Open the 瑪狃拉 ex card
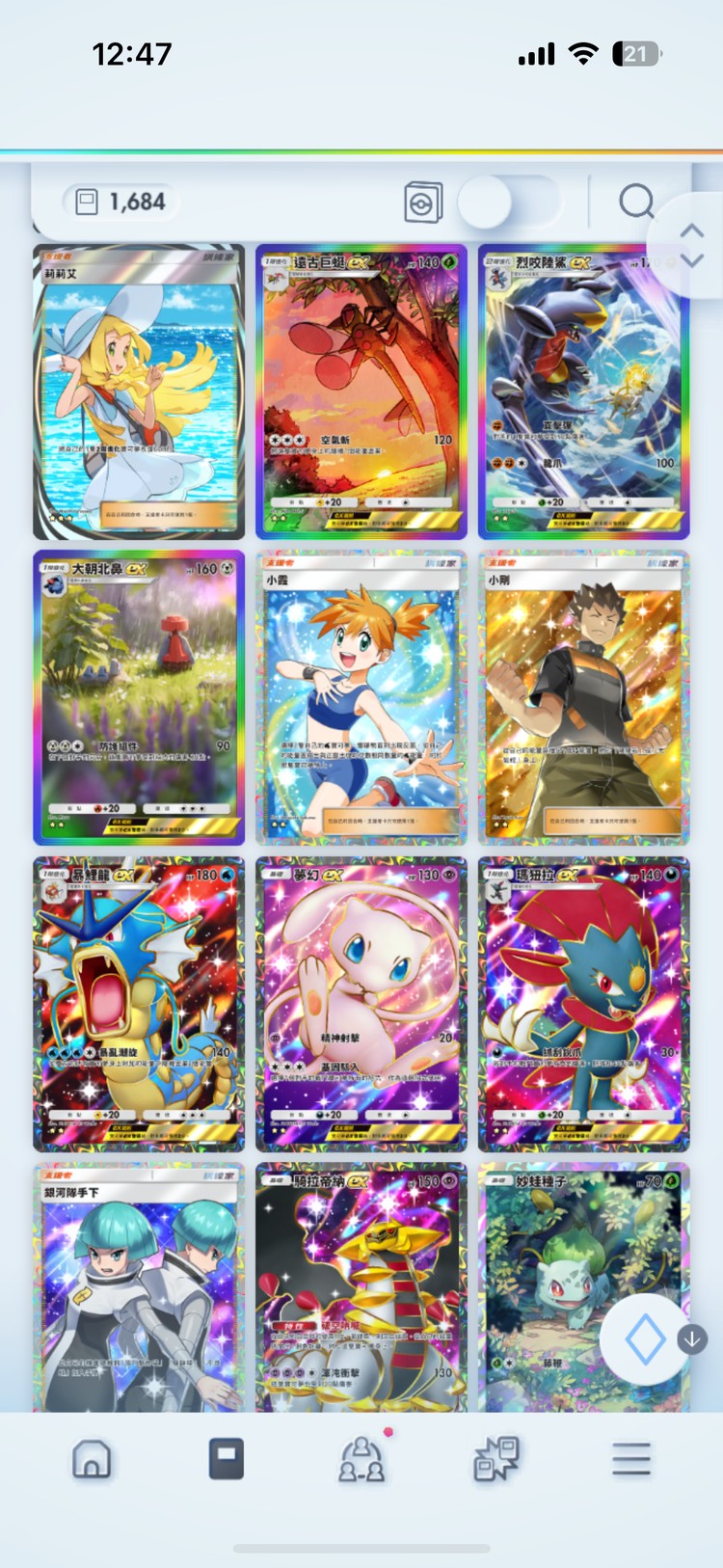 tap(584, 1004)
